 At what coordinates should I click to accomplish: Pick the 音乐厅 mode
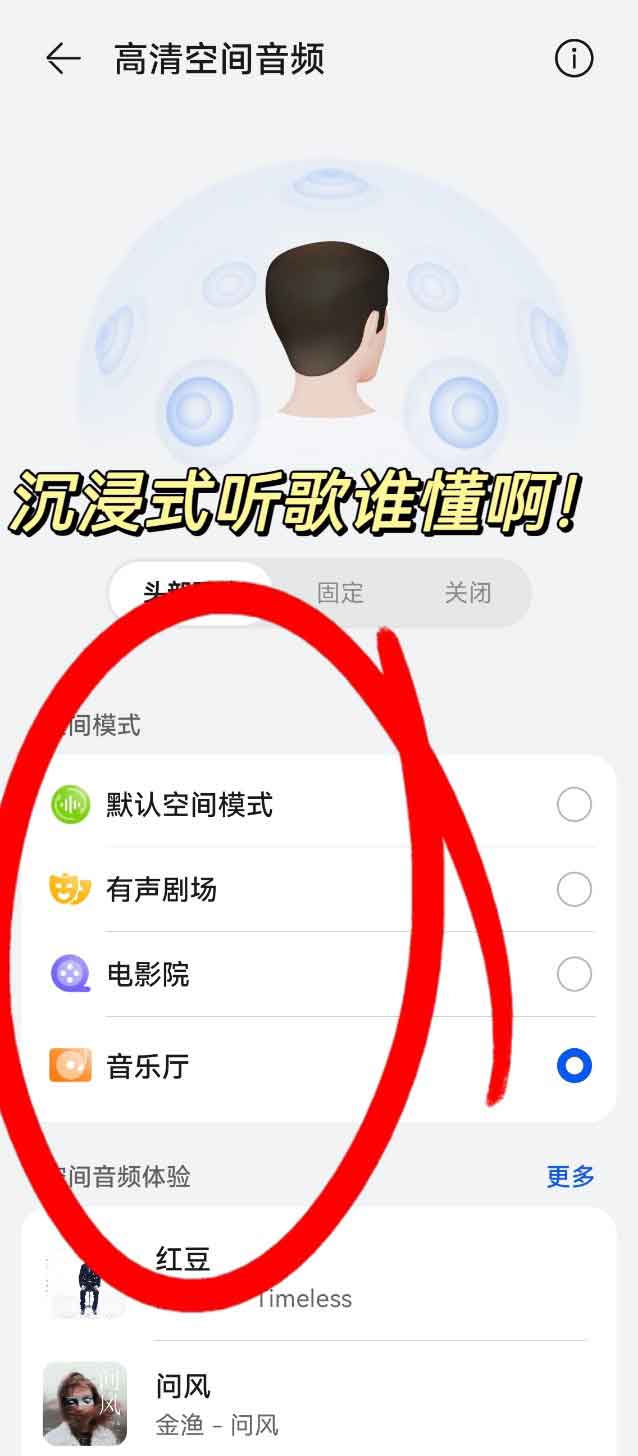coord(573,1066)
